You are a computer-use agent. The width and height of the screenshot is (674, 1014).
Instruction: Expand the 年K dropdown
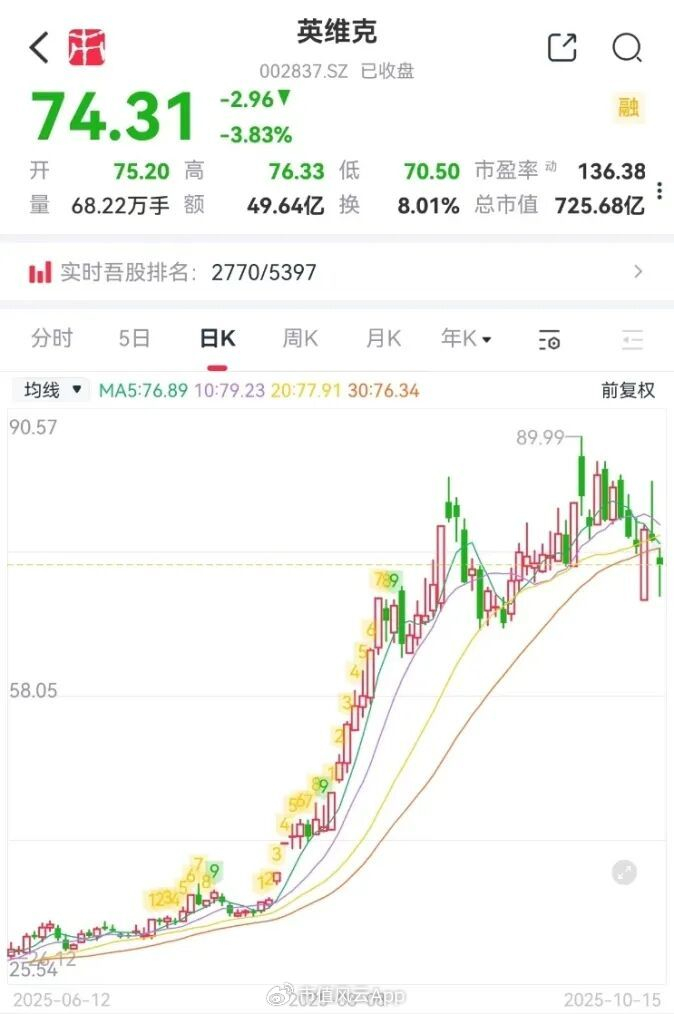(x=466, y=339)
